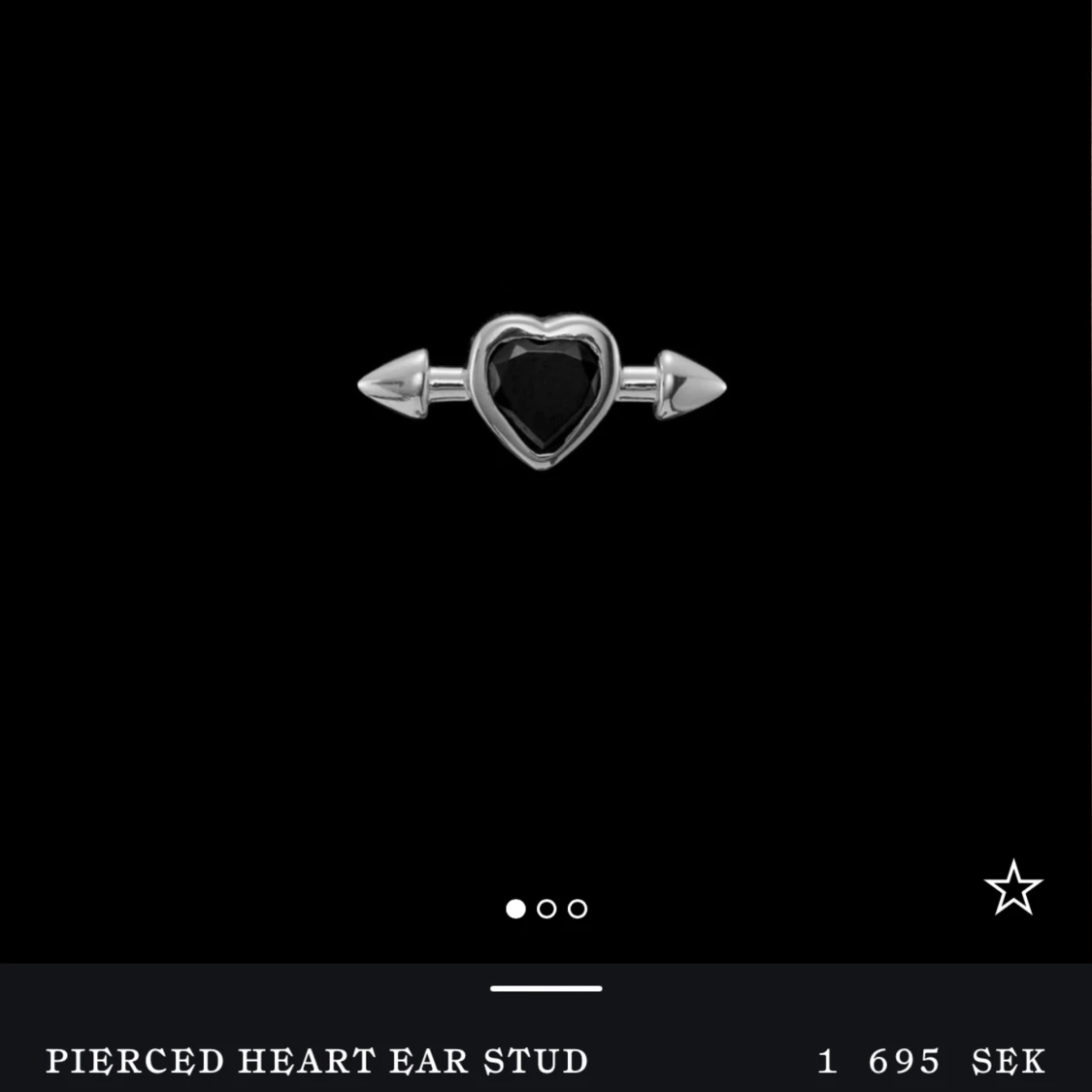Expand the product details sheet handle

546,988
